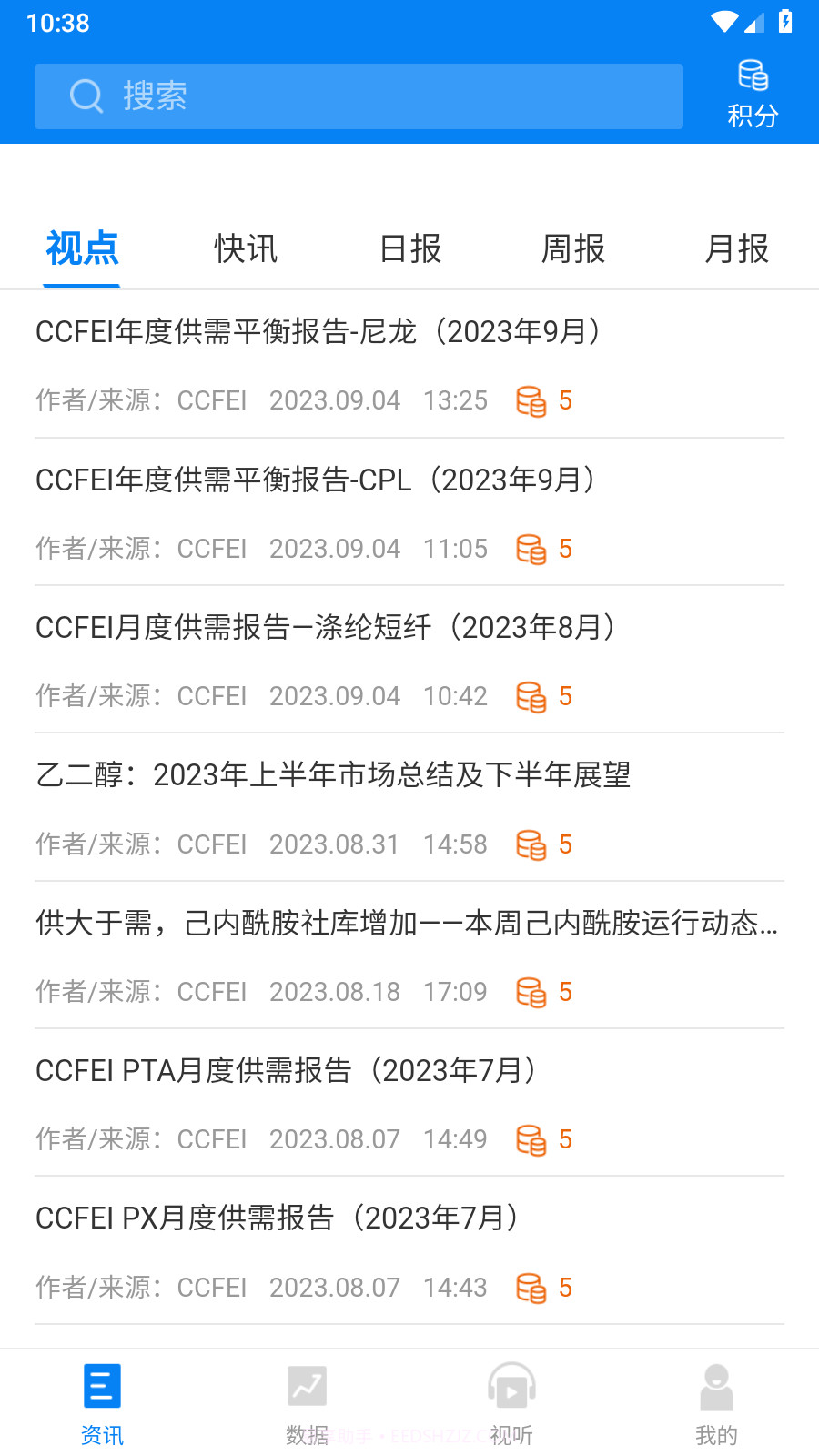The height and width of the screenshot is (1456, 819).
Task: Open the 我的 profile icon
Action: pyautogui.click(x=716, y=1385)
